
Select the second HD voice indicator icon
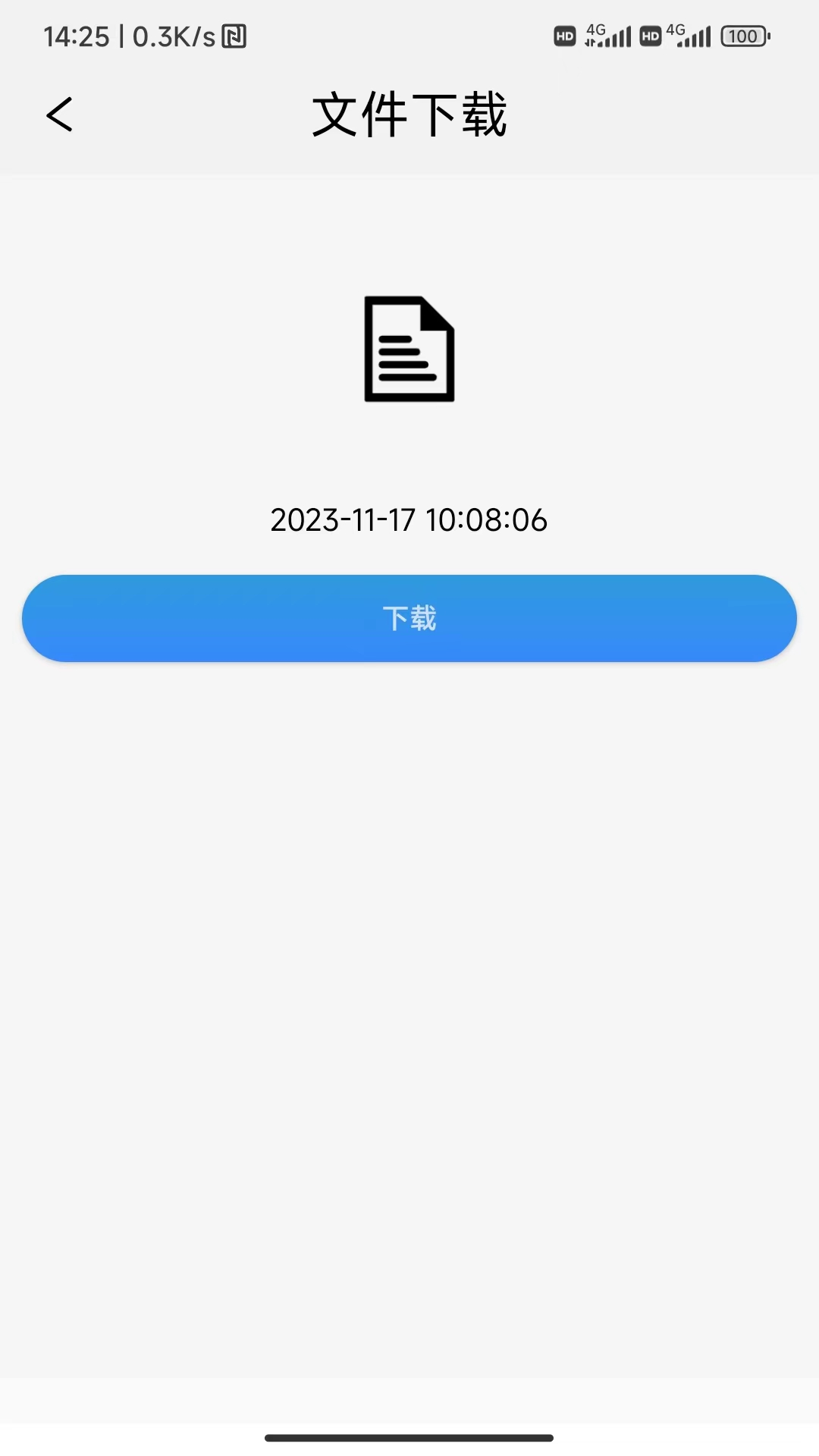650,35
